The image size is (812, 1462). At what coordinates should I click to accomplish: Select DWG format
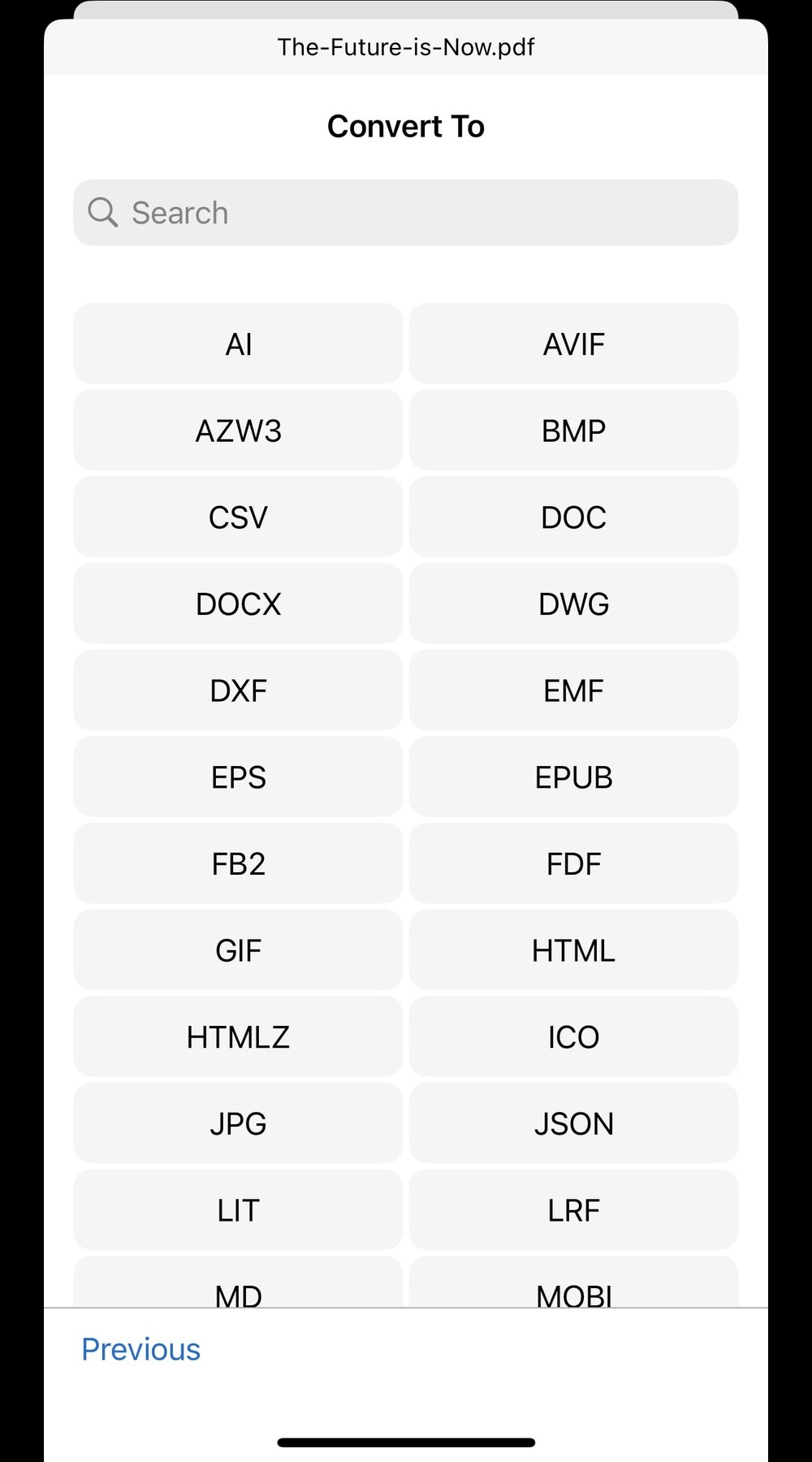(573, 603)
